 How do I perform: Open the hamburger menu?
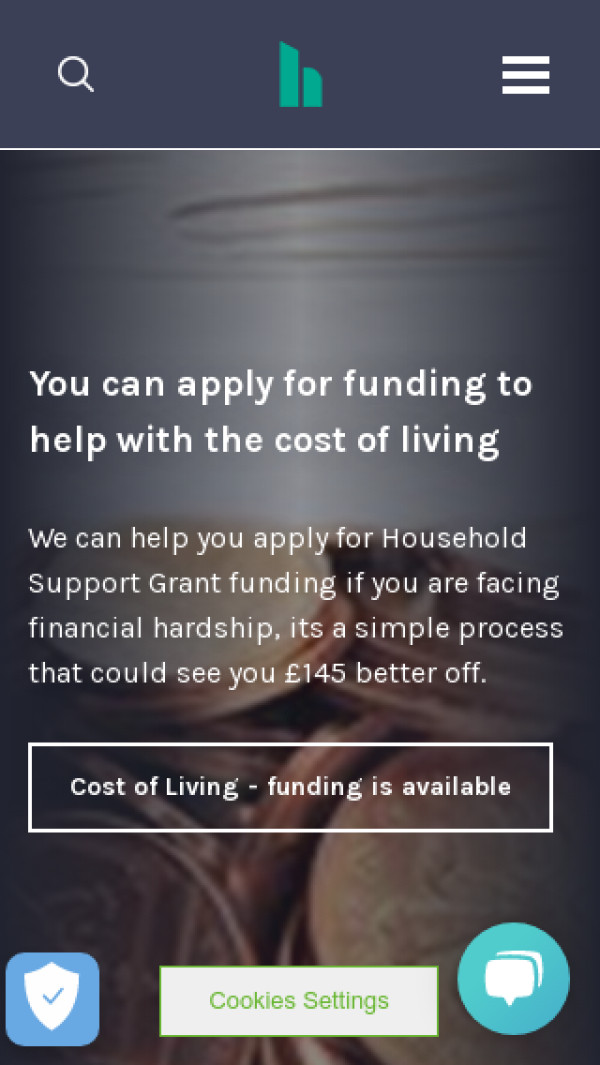coord(525,75)
